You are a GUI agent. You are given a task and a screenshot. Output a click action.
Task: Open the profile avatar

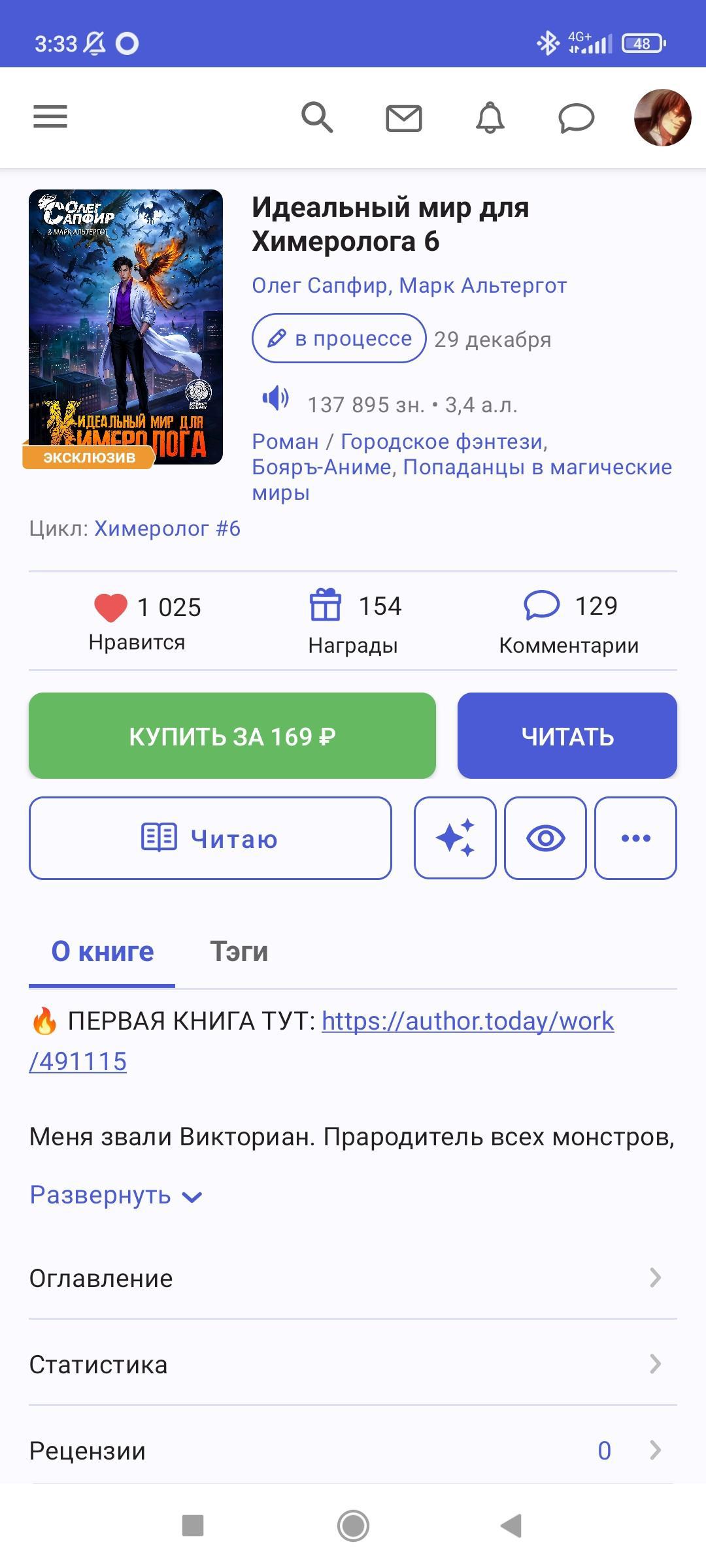[662, 118]
